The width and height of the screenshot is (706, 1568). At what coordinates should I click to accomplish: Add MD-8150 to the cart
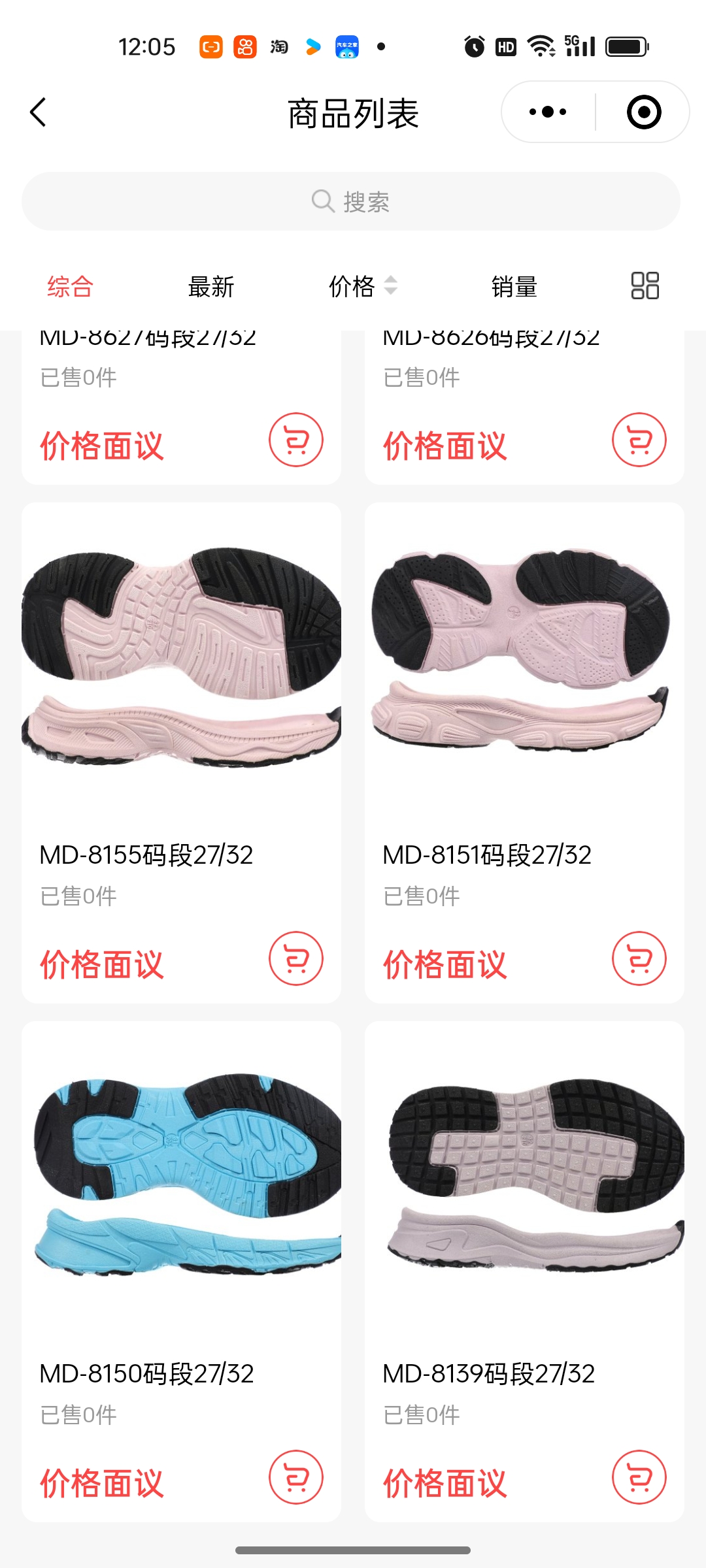click(296, 1477)
